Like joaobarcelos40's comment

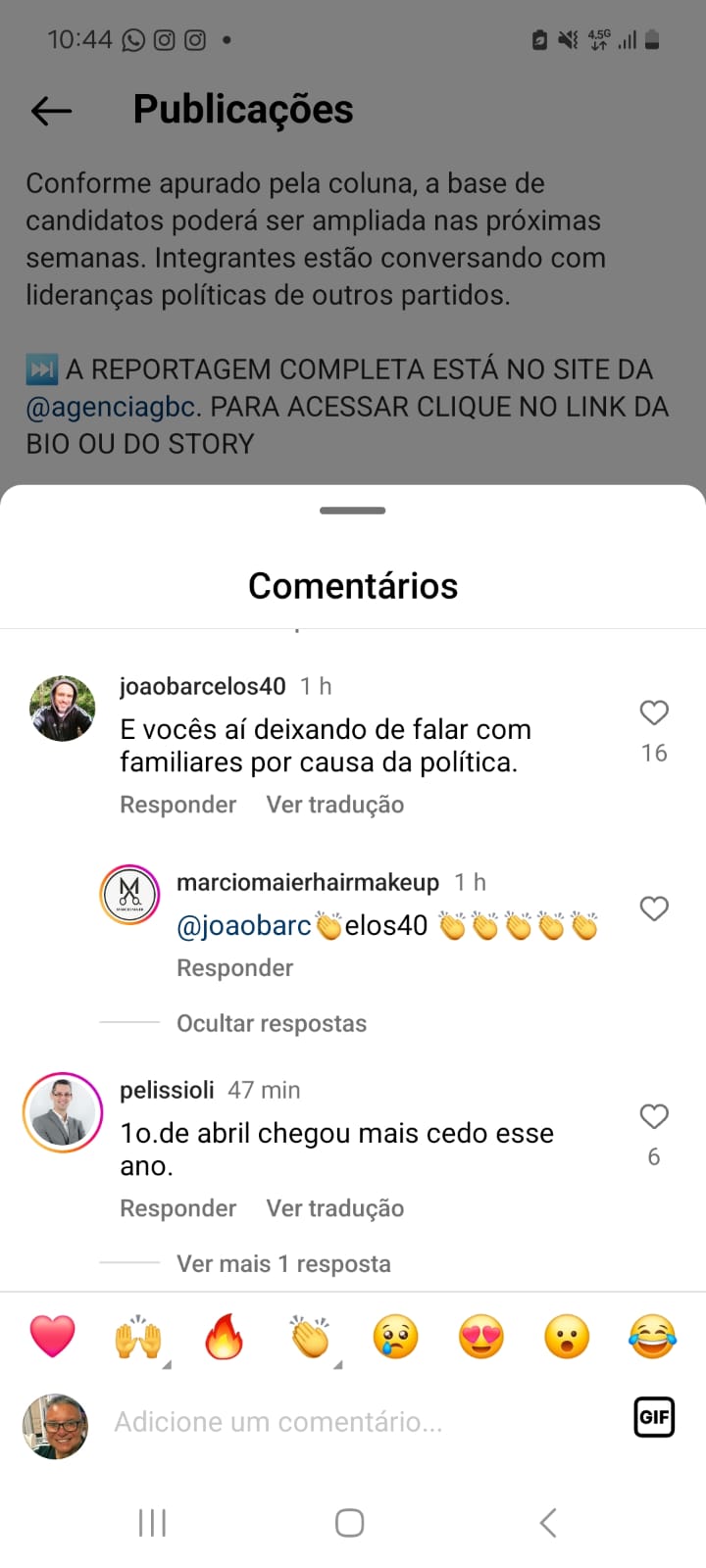654,713
